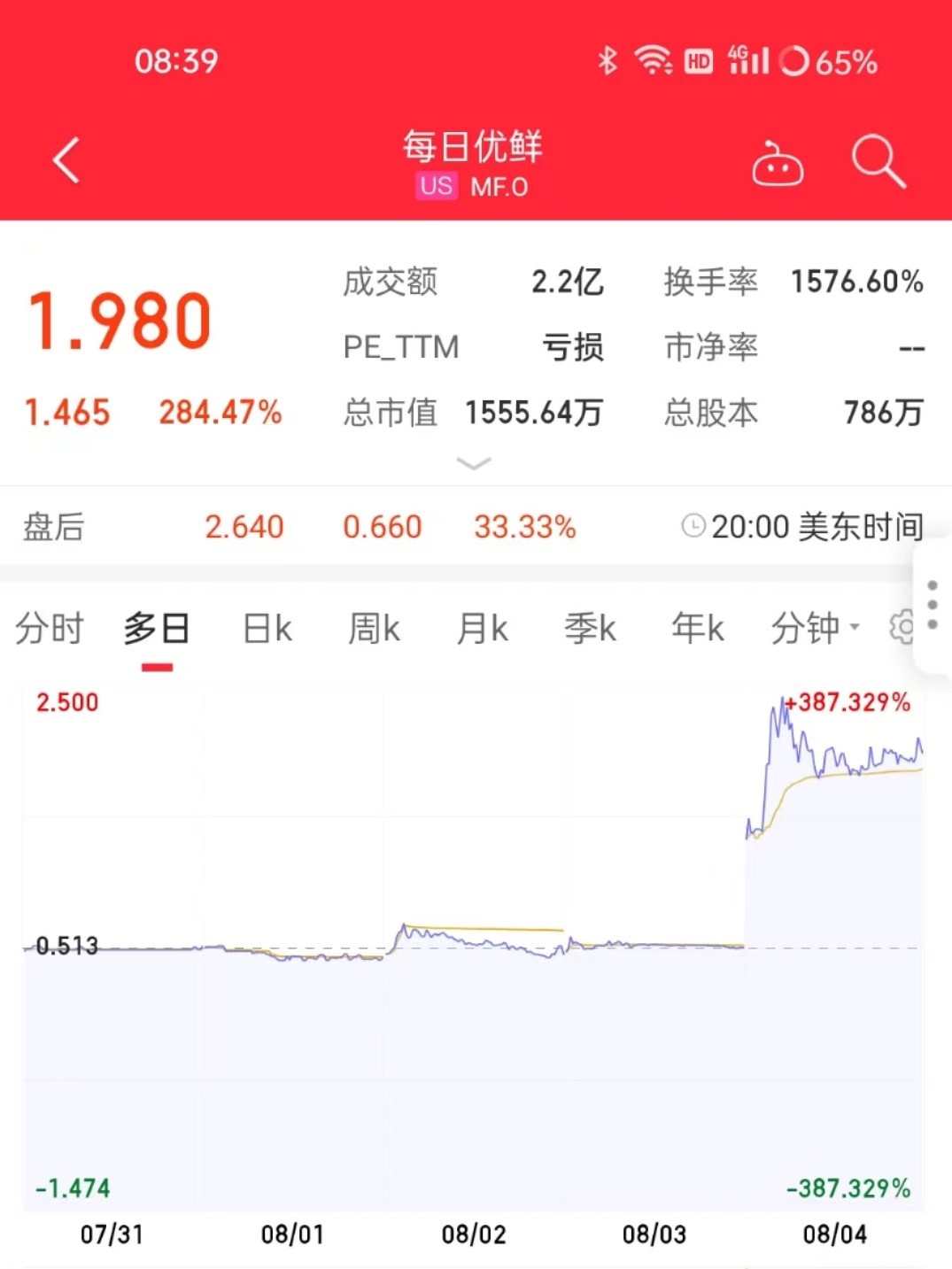Open the 分钟 interval dropdown
952x1269 pixels.
[x=810, y=628]
